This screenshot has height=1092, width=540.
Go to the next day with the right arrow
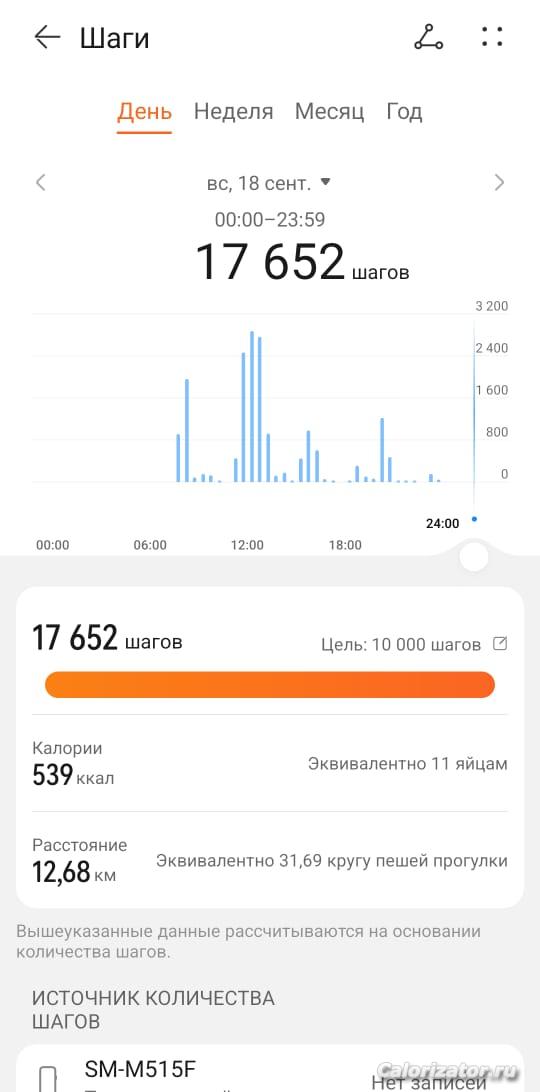coord(499,182)
